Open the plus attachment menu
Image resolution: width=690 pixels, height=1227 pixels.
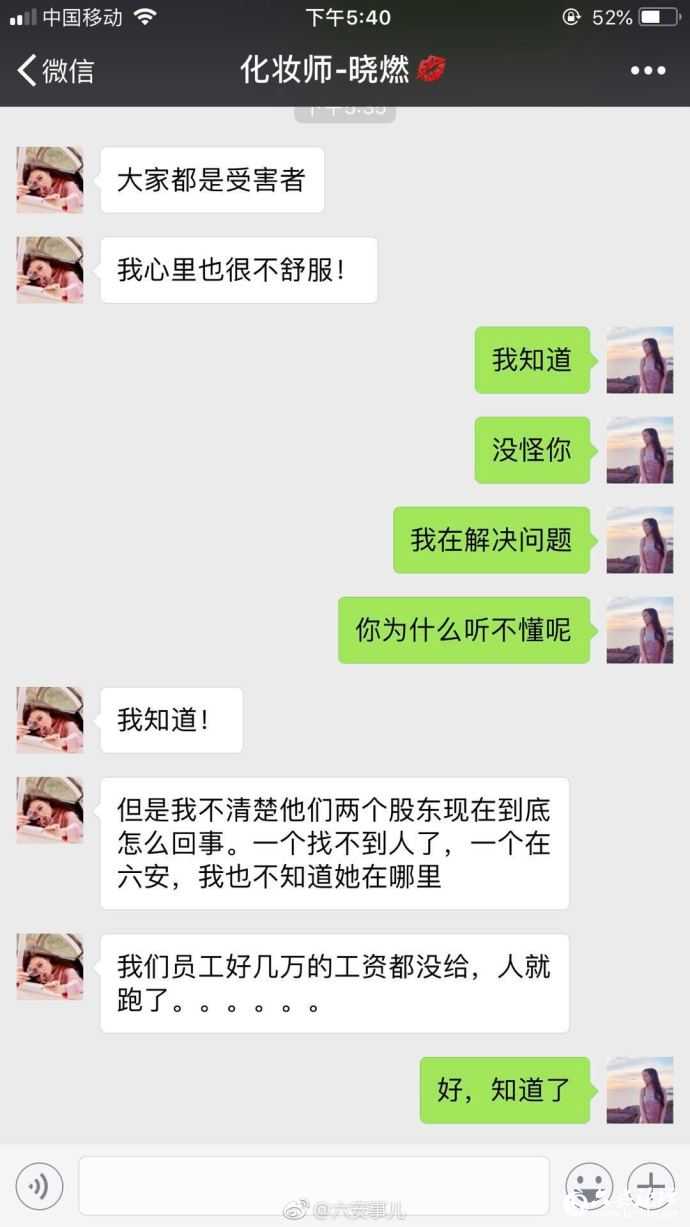click(x=651, y=1186)
